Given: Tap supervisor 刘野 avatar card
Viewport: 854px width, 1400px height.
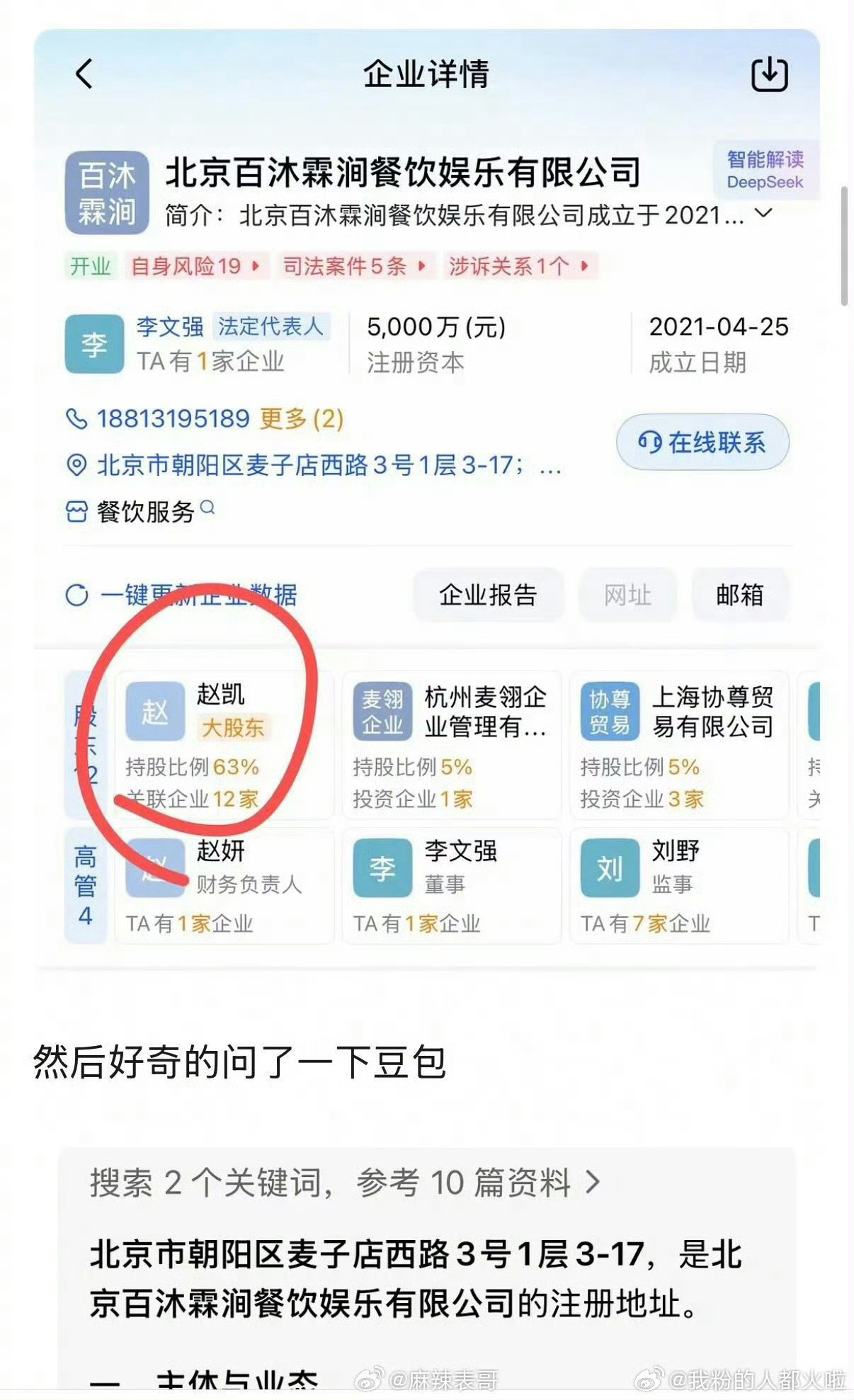Looking at the screenshot, I should tap(610, 867).
